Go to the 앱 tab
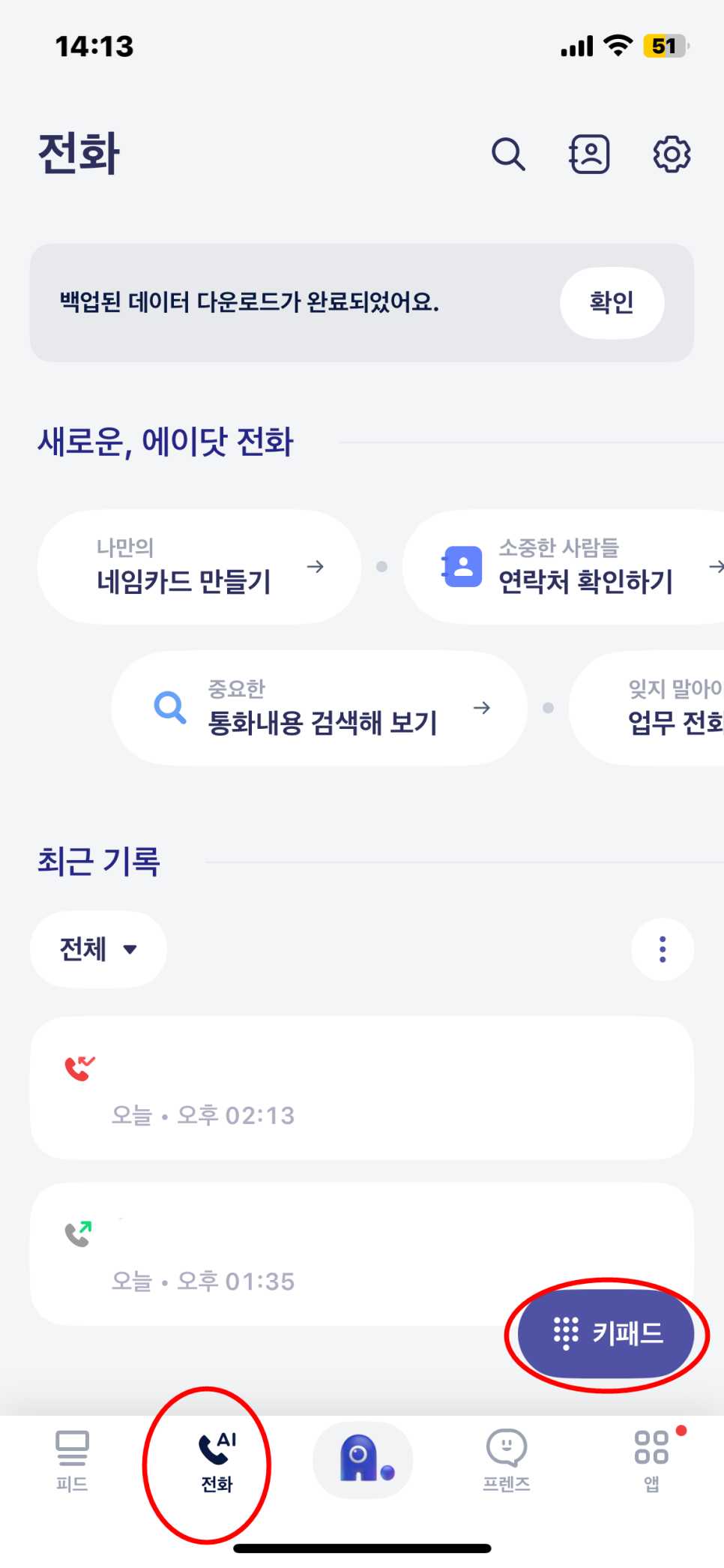This screenshot has width=724, height=1568. [651, 1461]
